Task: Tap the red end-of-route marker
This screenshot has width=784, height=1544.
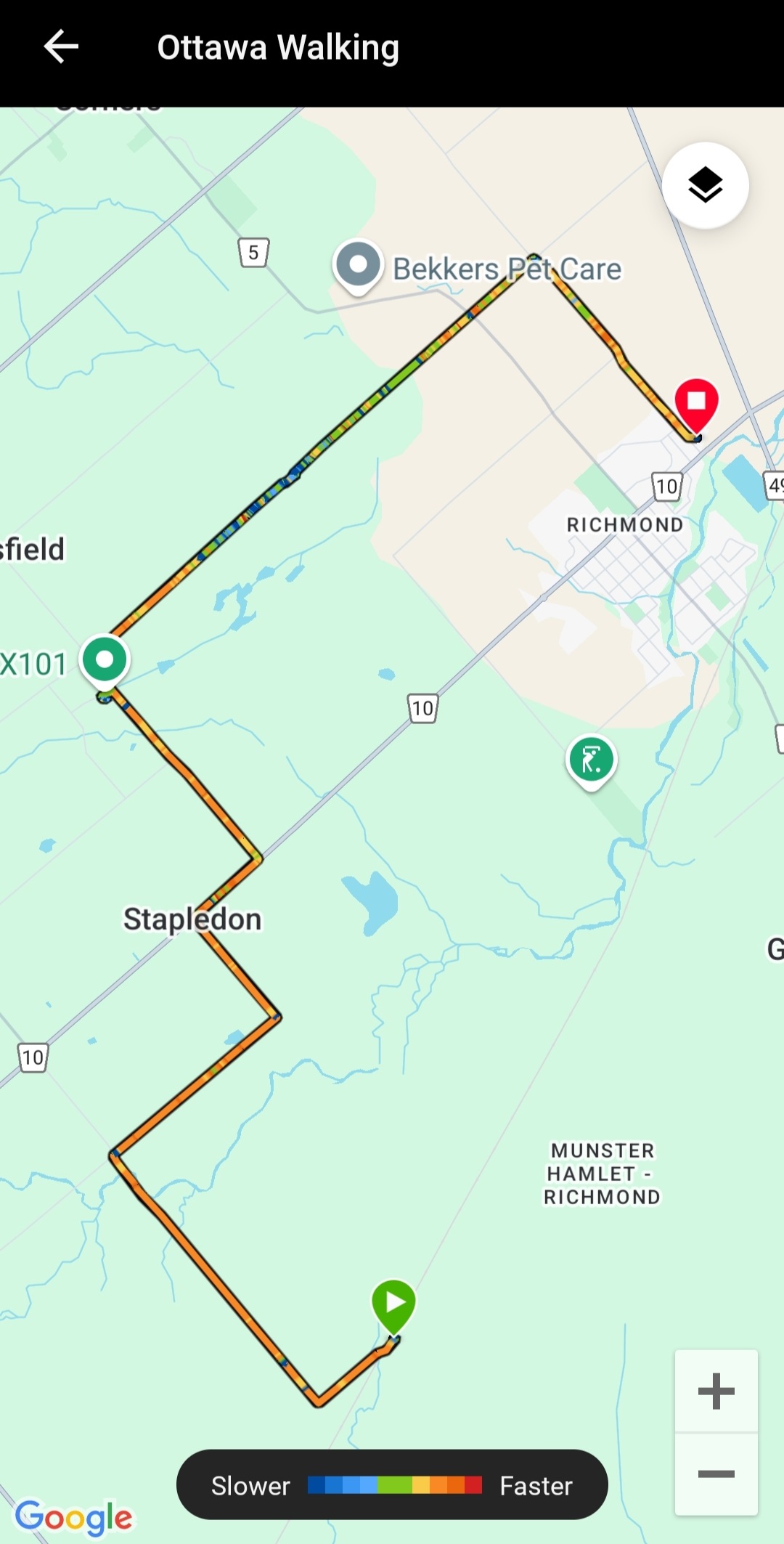Action: coord(696,403)
